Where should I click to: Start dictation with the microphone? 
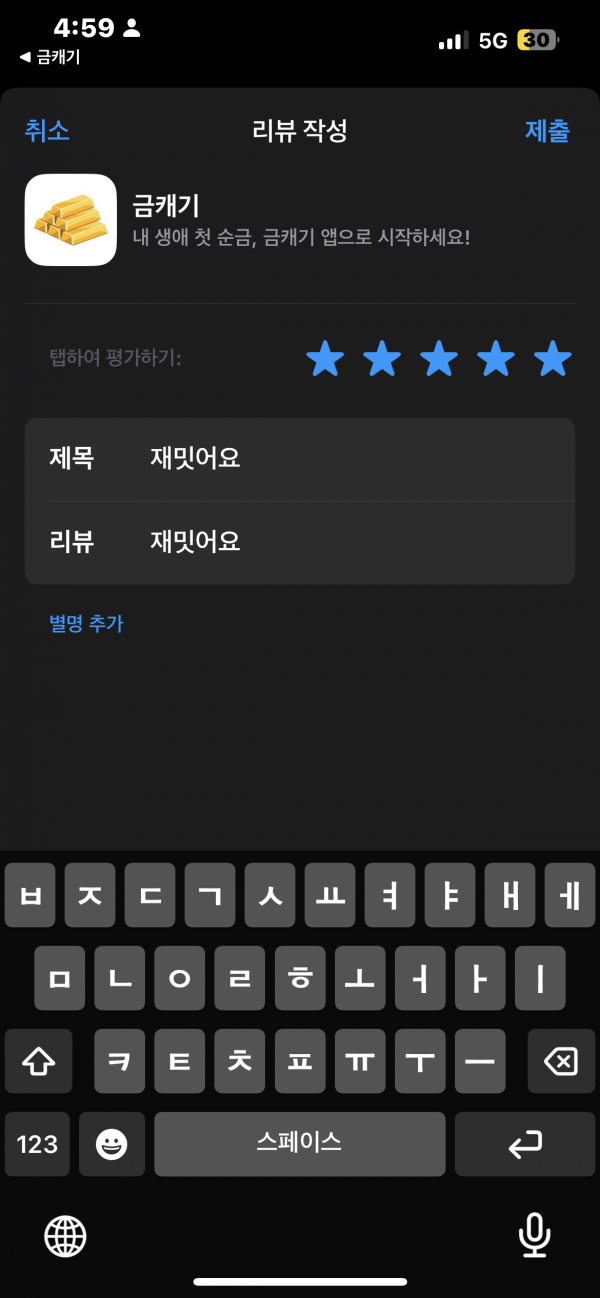[x=535, y=1235]
